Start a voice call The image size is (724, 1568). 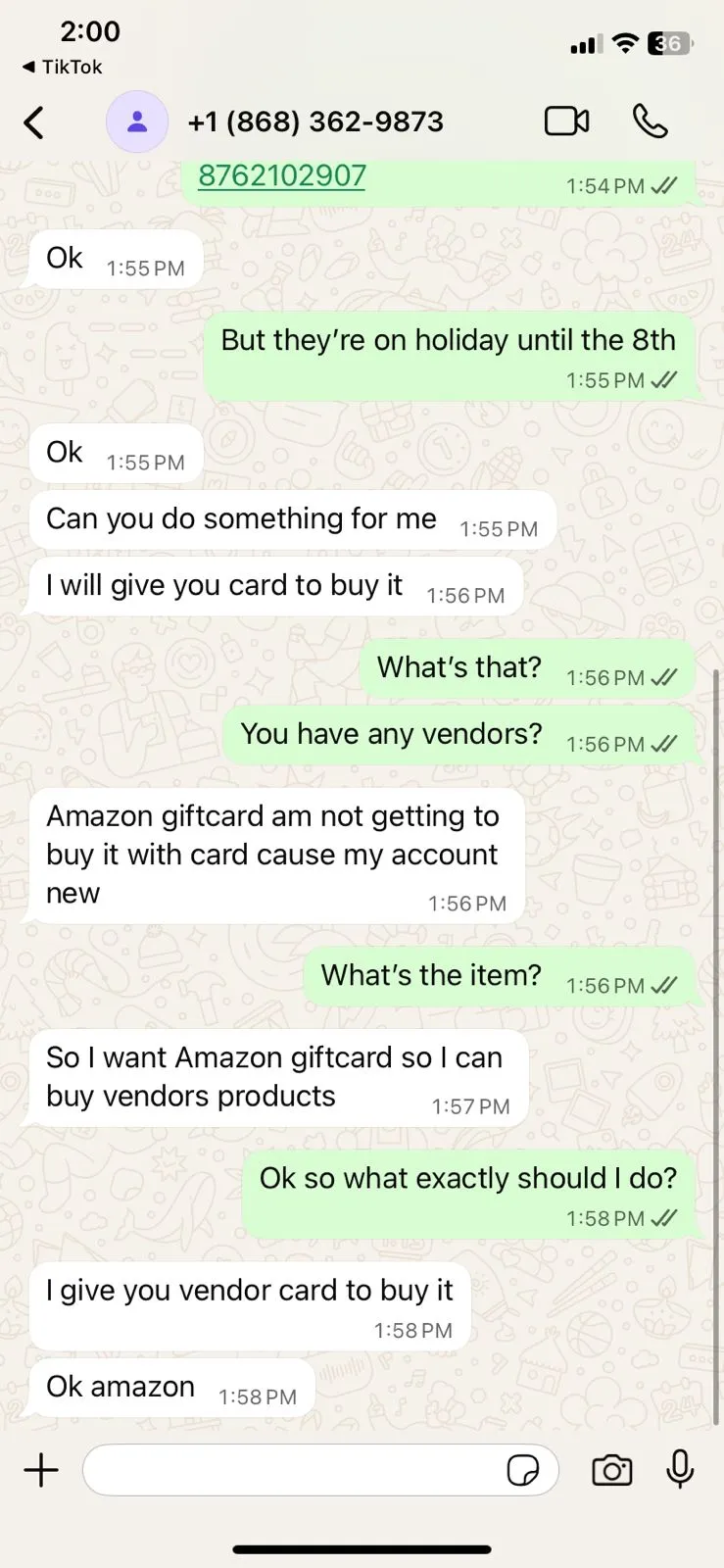click(650, 122)
